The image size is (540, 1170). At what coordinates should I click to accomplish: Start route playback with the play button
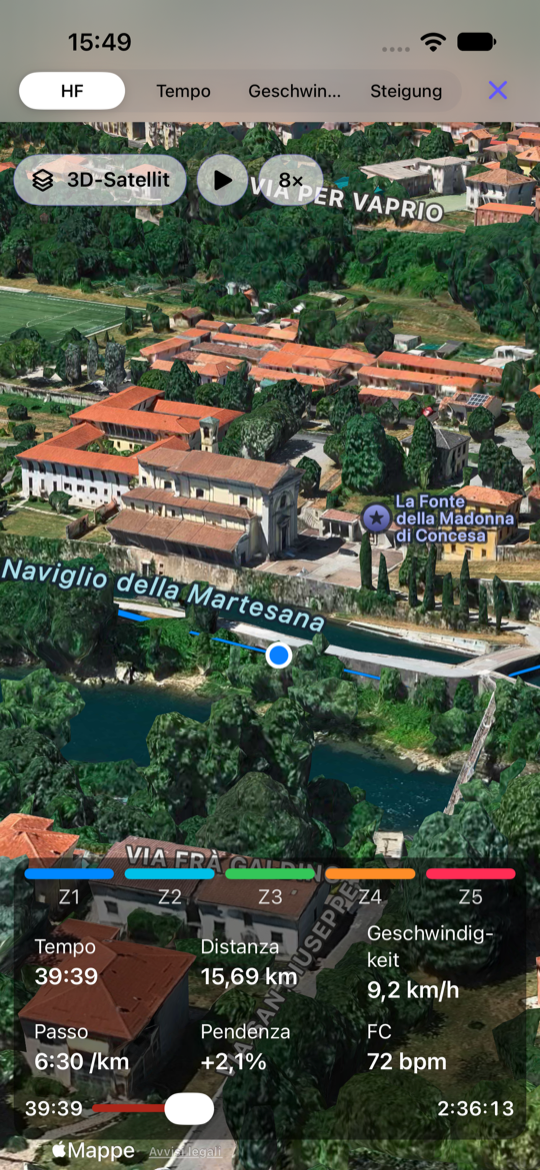pyautogui.click(x=222, y=180)
